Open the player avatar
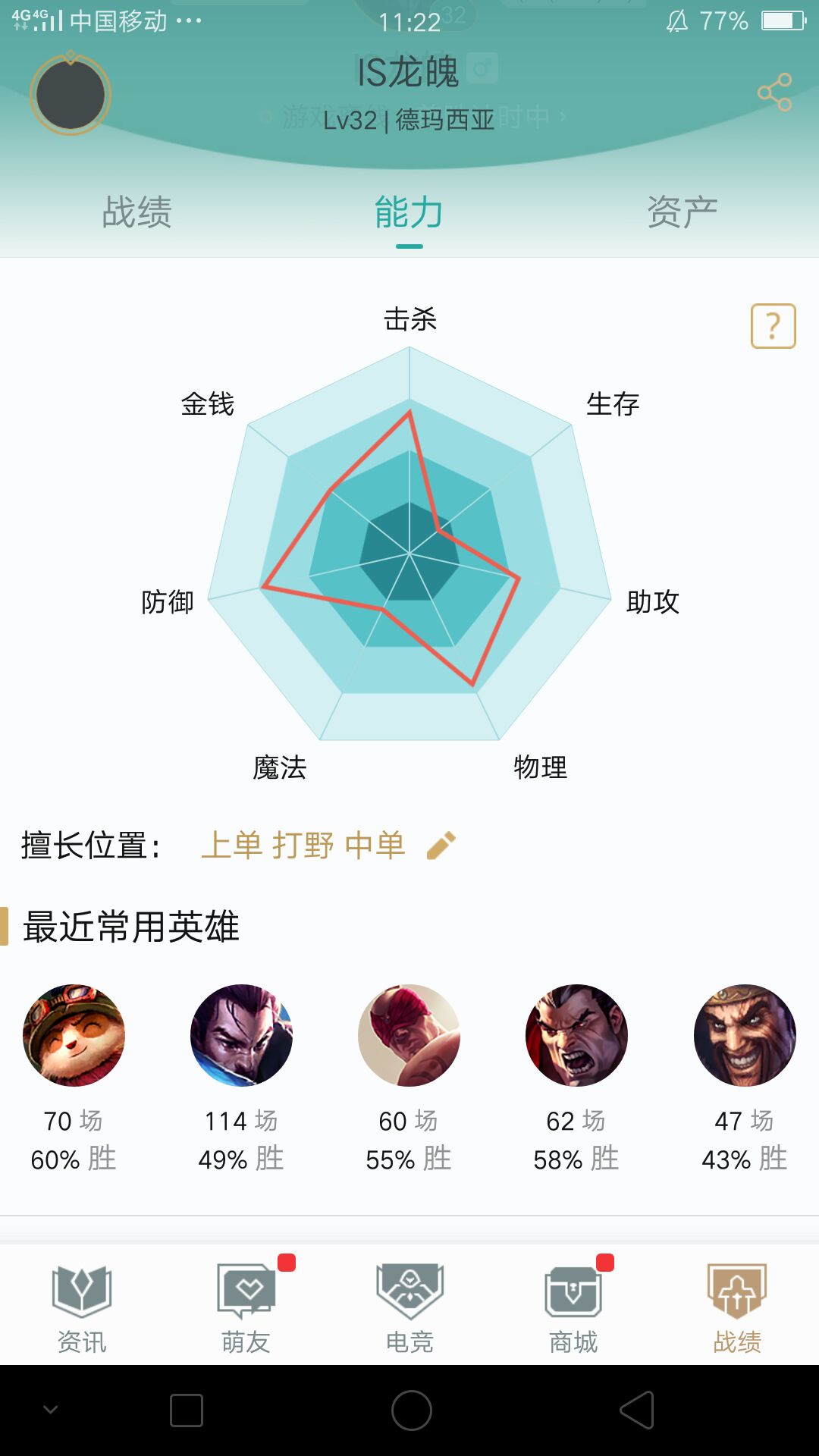Viewport: 819px width, 1456px height. pyautogui.click(x=71, y=95)
